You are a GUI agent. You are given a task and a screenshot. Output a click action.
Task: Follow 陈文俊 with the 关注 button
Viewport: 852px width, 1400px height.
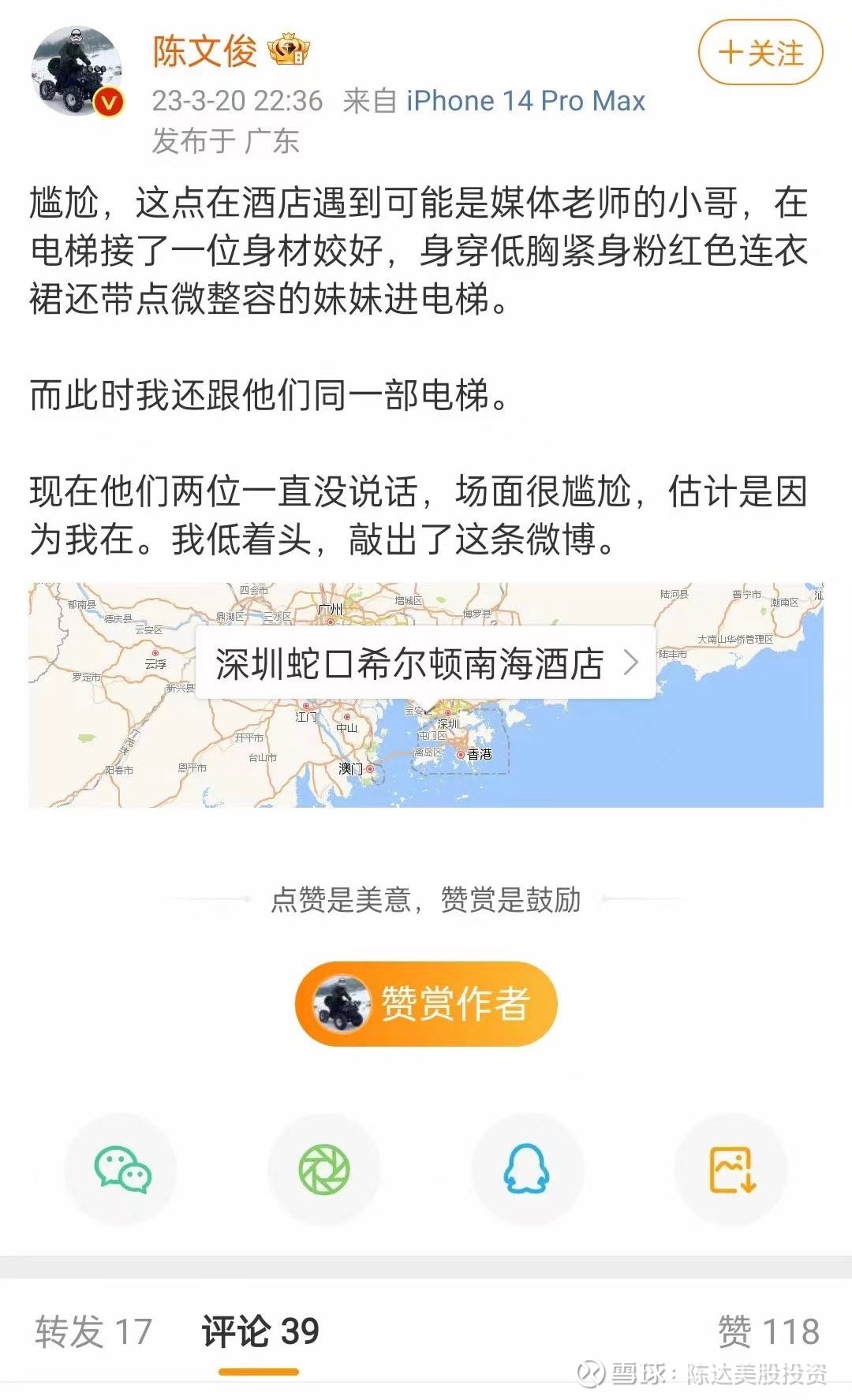tap(760, 53)
